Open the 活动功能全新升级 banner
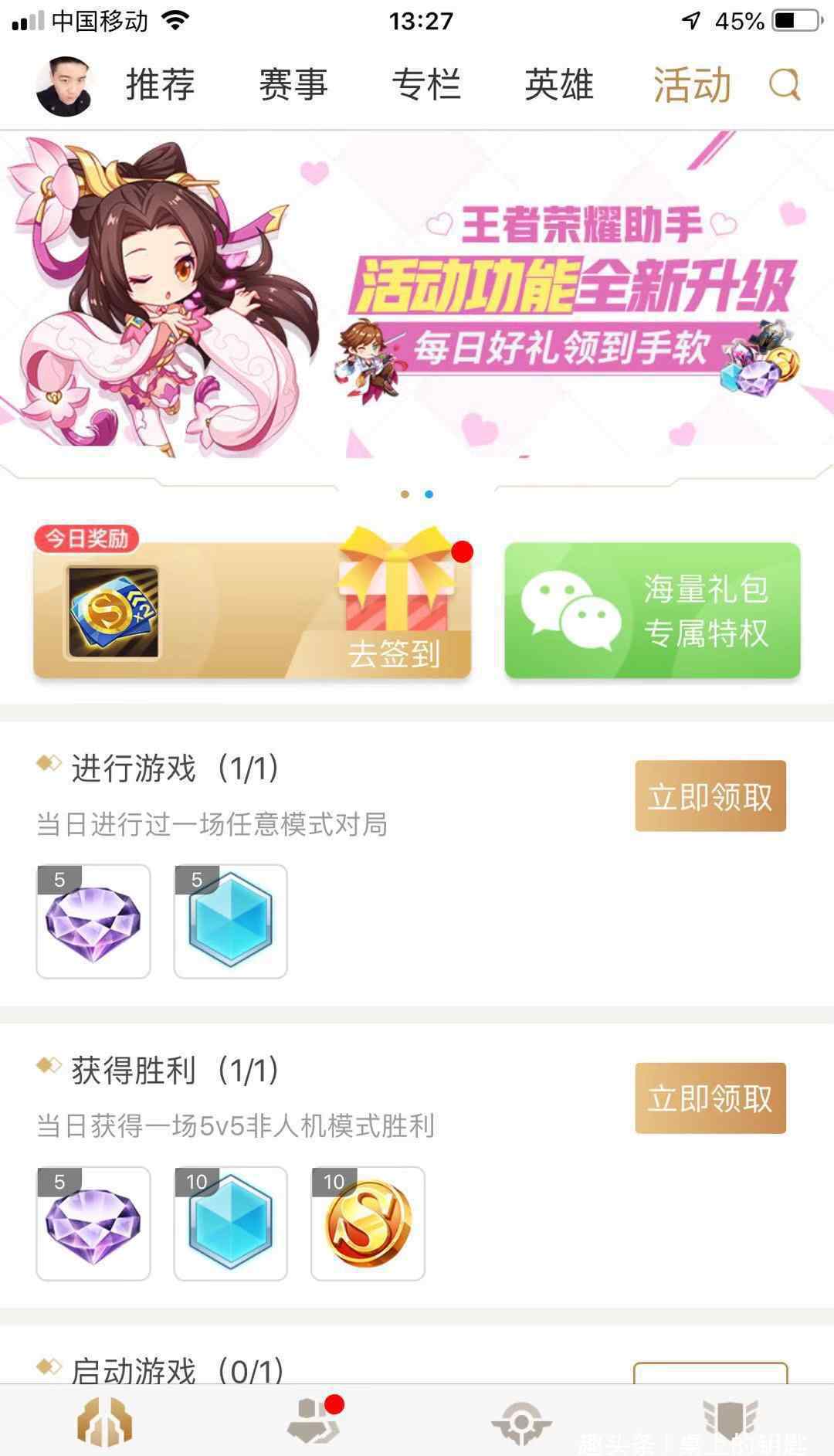Screen dimensions: 834x1456 click(417, 297)
